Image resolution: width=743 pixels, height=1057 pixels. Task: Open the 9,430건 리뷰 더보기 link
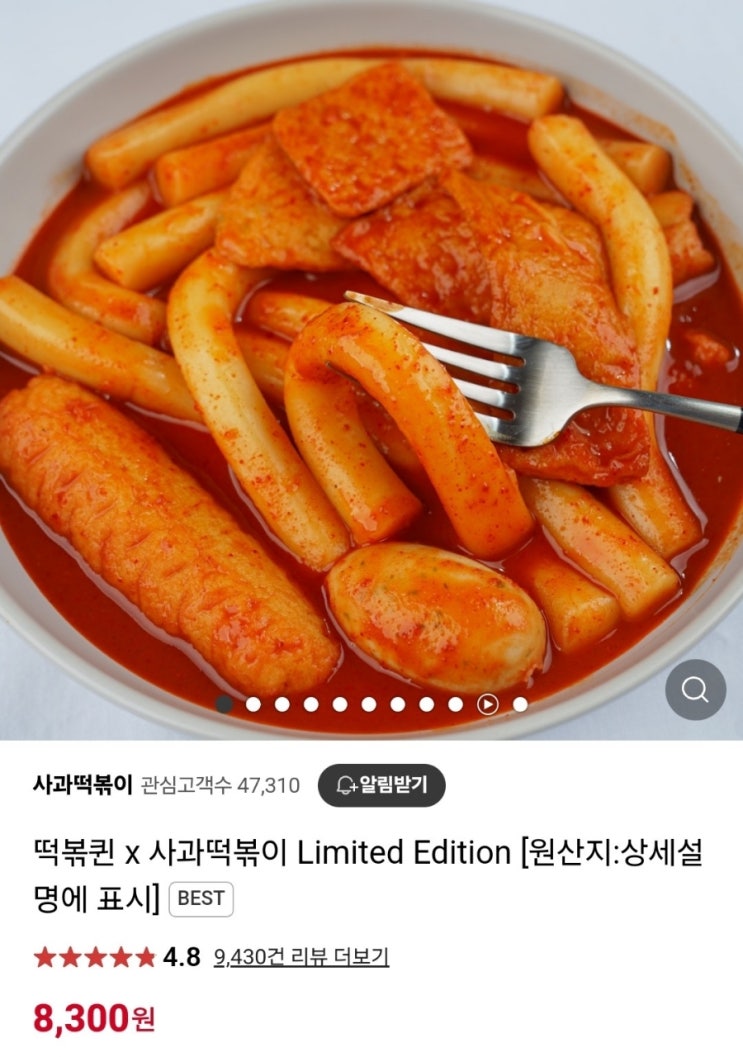[301, 957]
